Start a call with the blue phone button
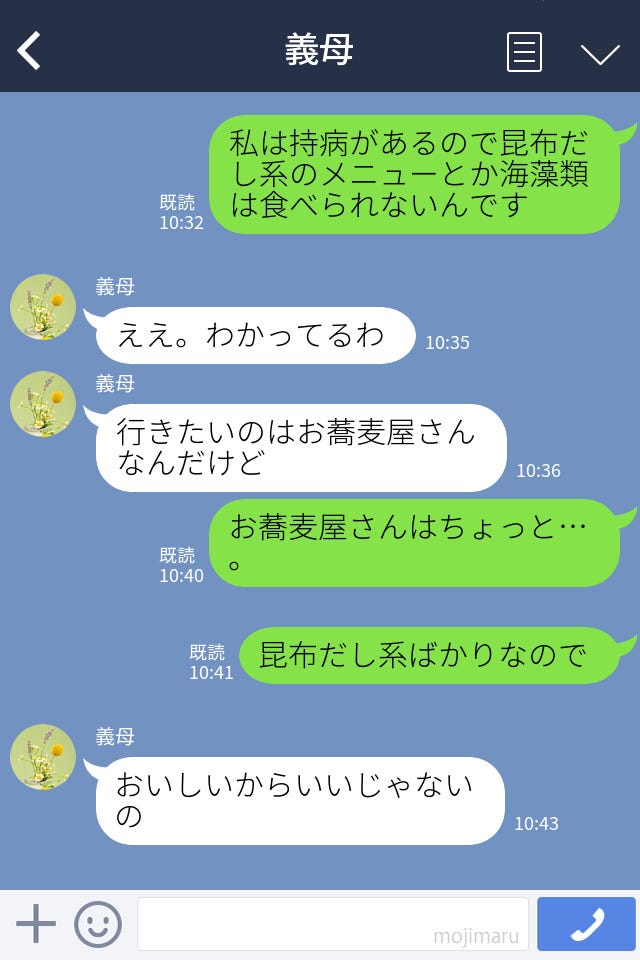The height and width of the screenshot is (960, 640). (586, 924)
